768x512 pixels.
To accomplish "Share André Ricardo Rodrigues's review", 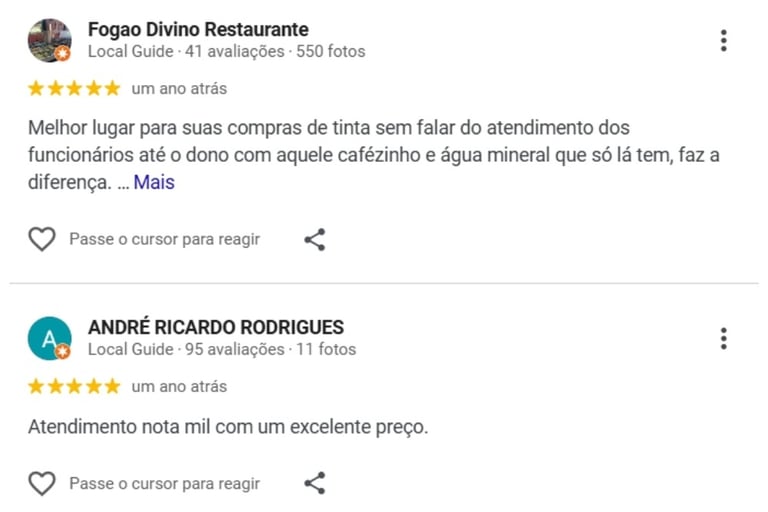I will 314,484.
